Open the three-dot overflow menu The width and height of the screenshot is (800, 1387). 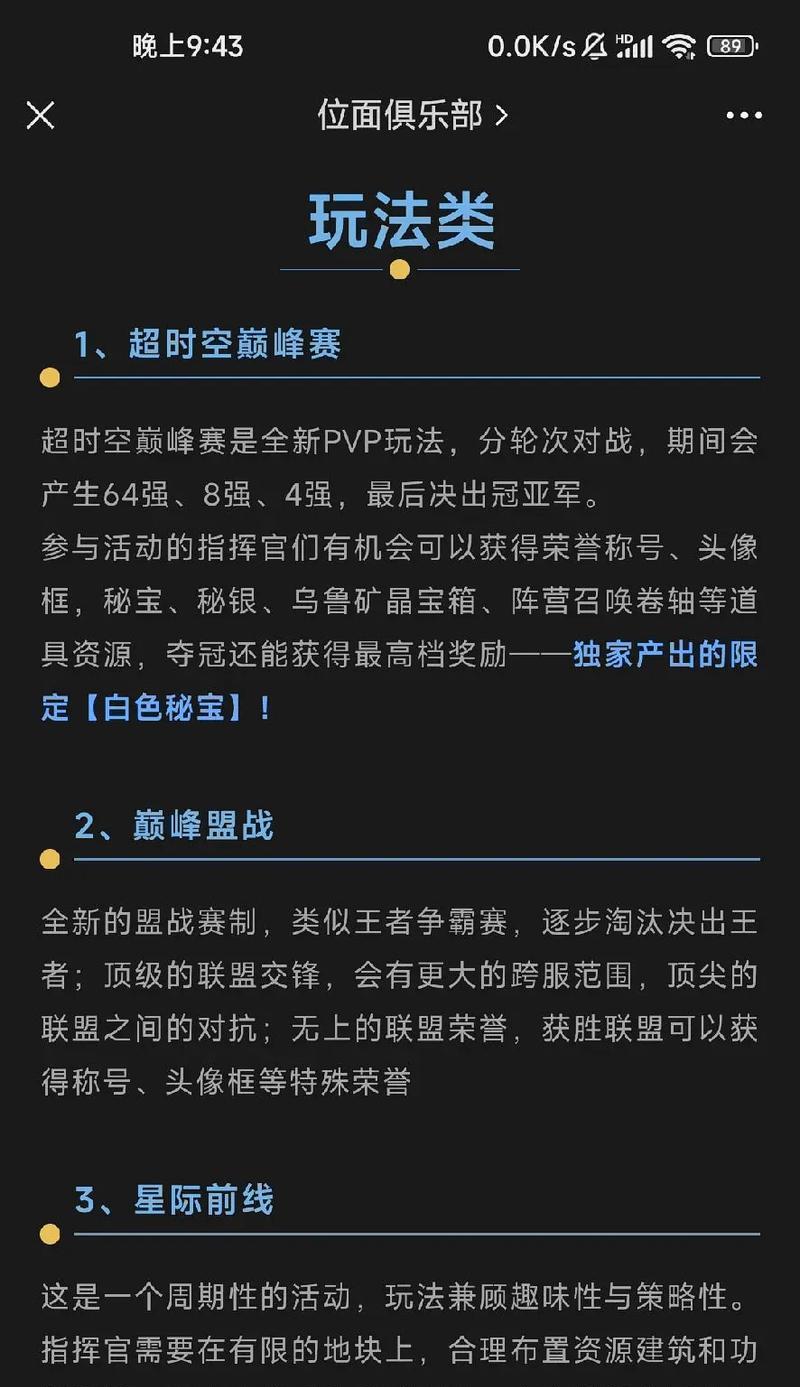[x=744, y=116]
